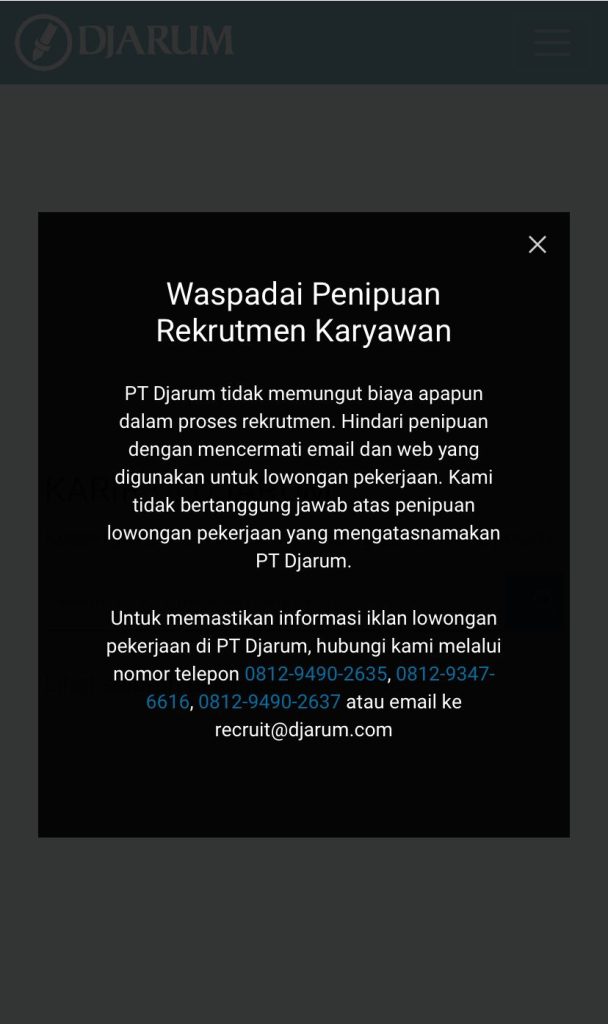Call phone number 0812-9490-2637

point(269,702)
